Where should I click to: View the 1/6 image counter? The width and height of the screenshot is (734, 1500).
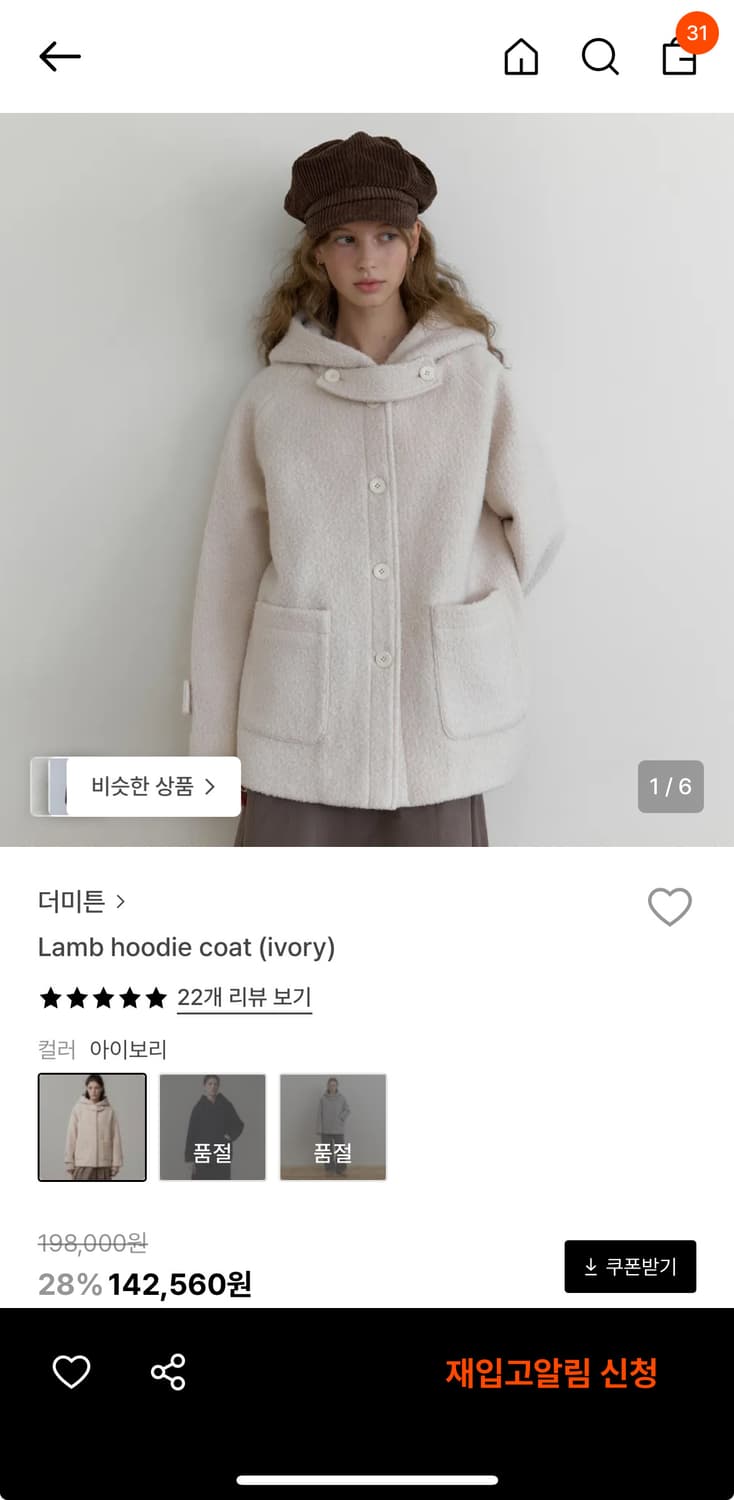671,787
